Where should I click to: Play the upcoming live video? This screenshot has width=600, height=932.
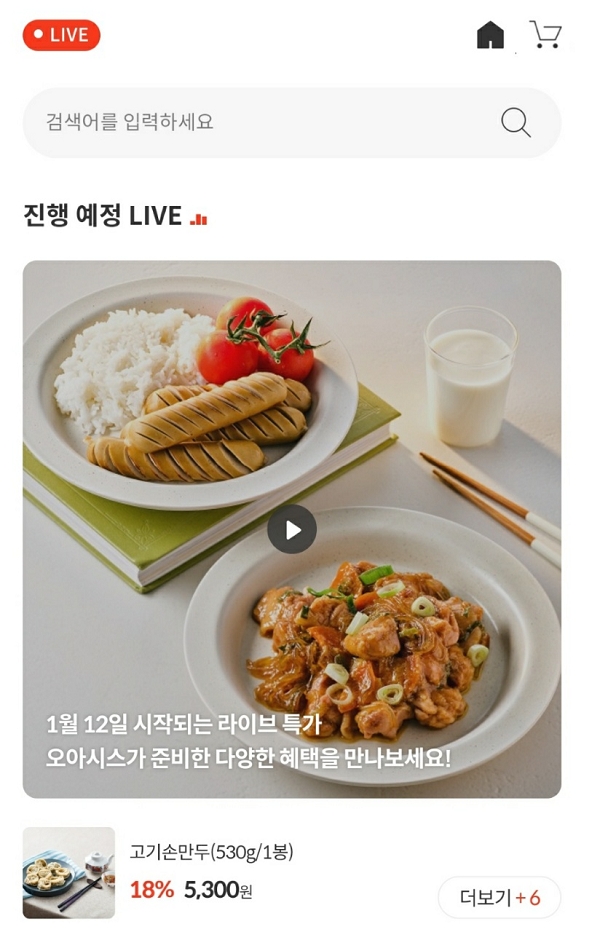point(292,529)
